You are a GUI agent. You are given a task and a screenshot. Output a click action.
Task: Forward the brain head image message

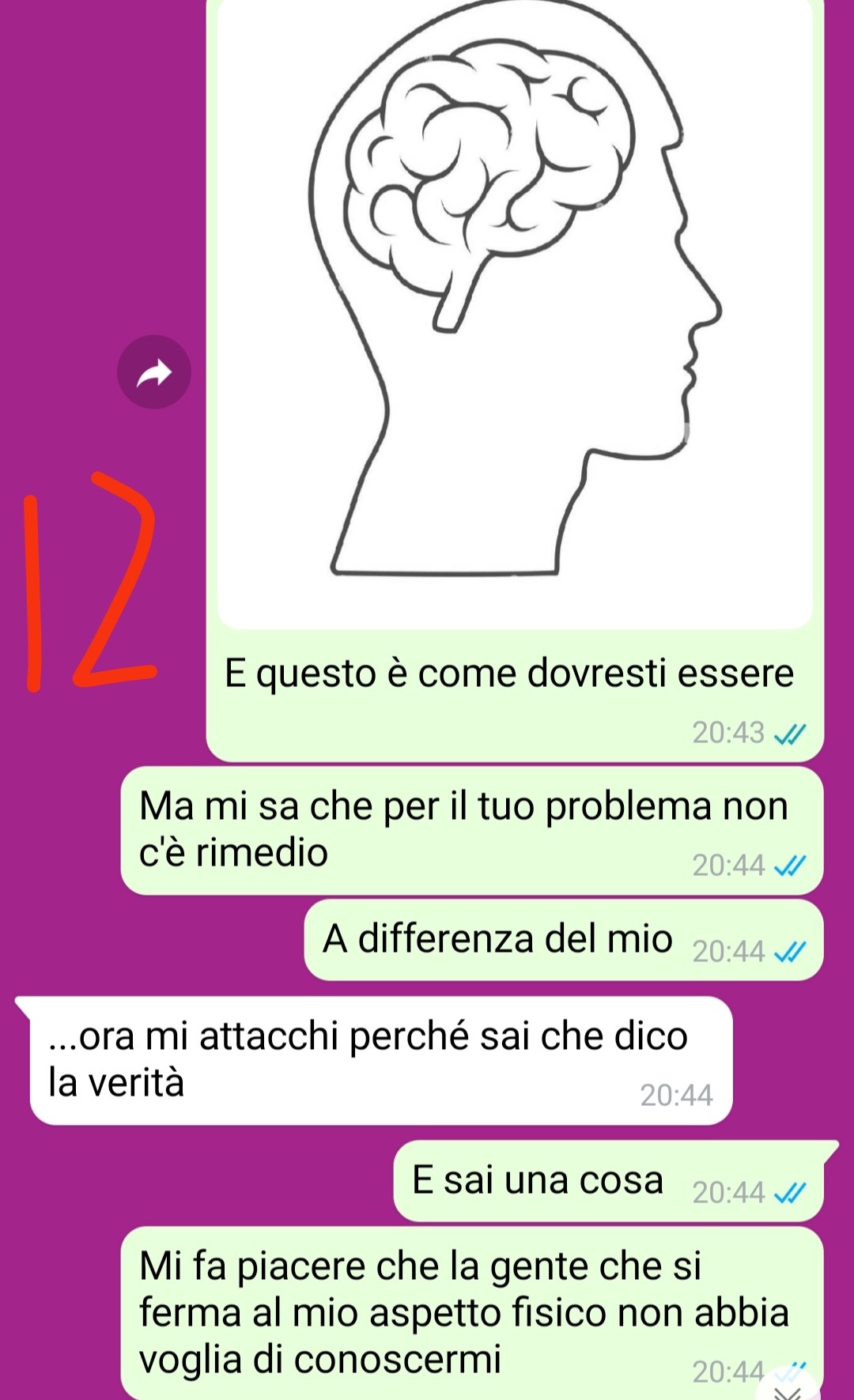click(154, 372)
